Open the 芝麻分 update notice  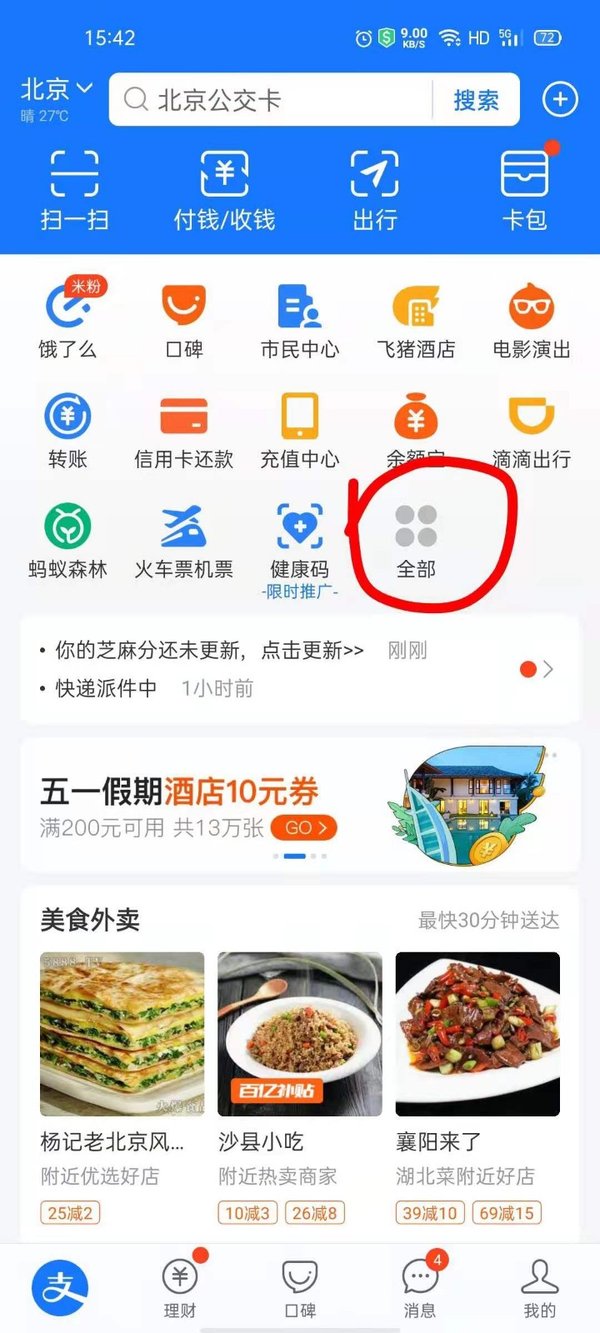click(210, 651)
